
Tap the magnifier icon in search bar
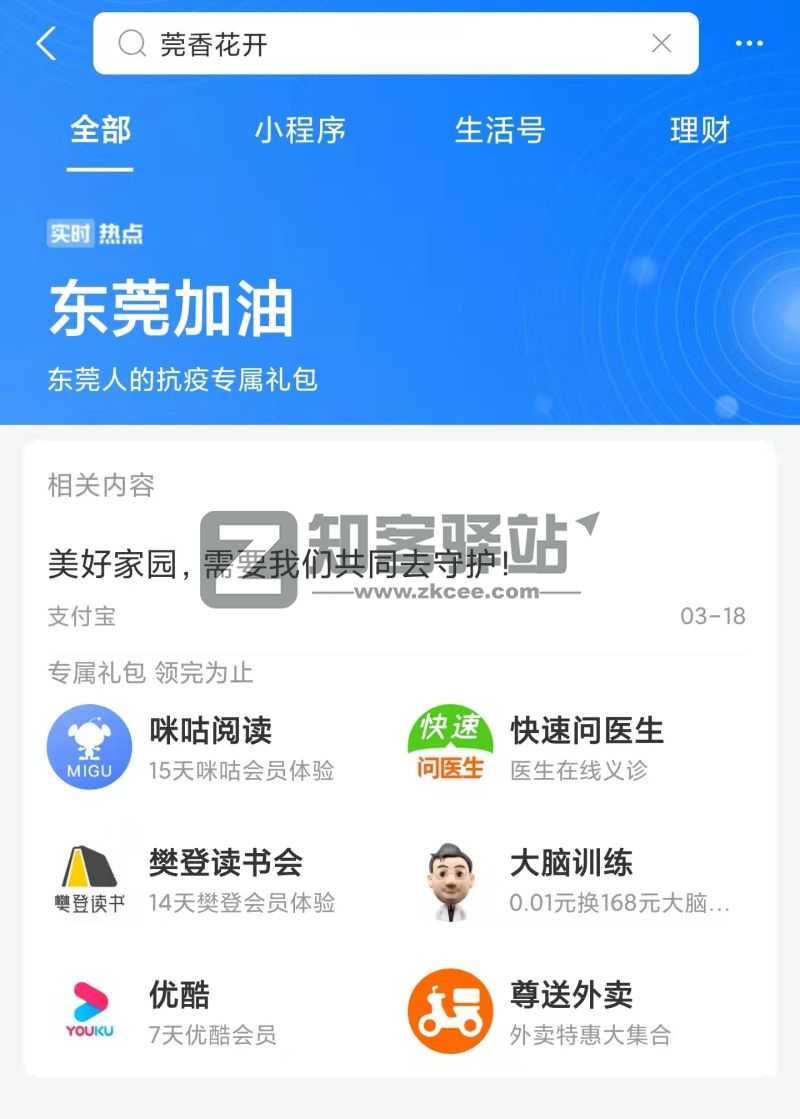tap(132, 43)
